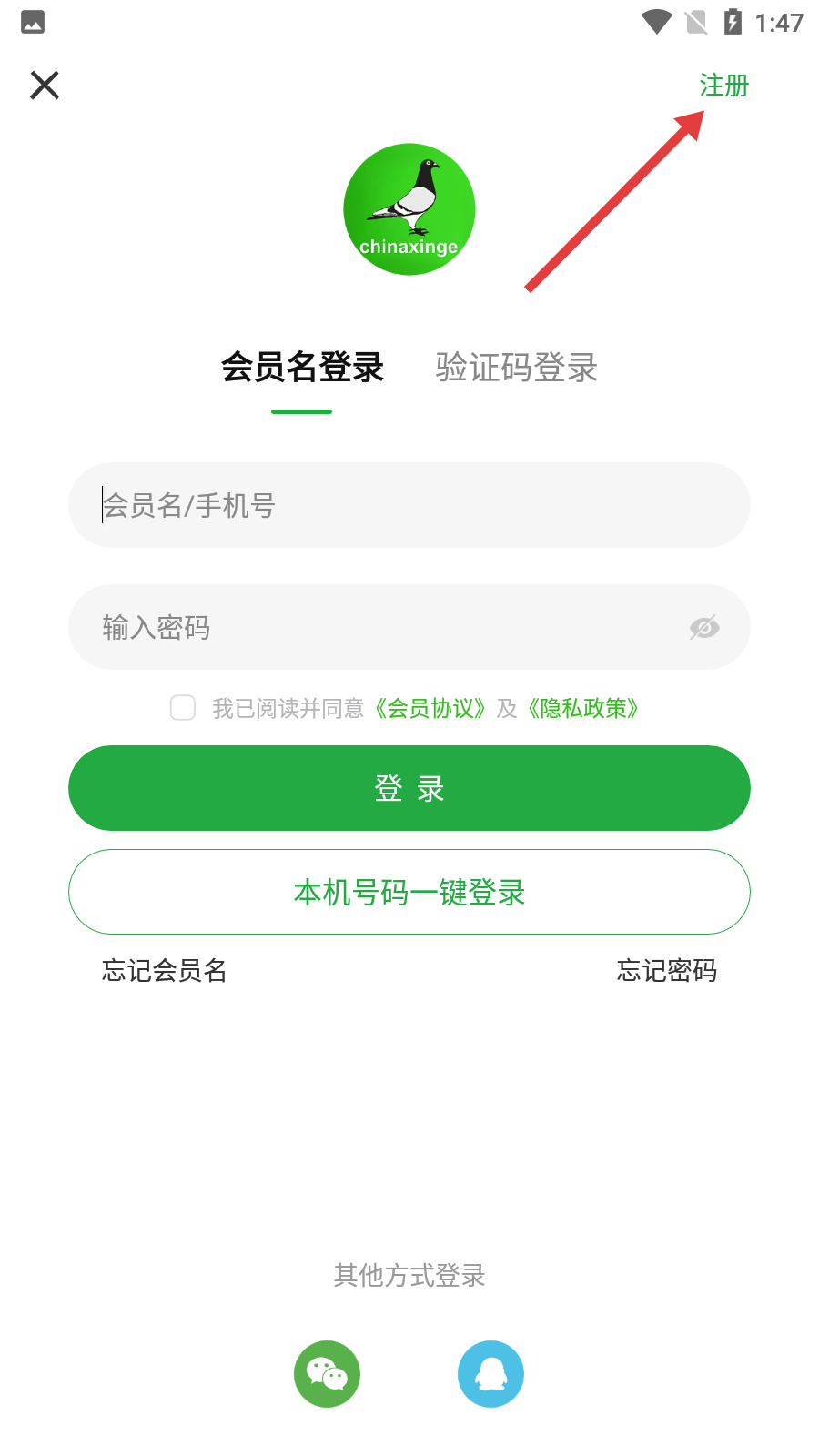Focus the 会员名/手机号 input field
The width and height of the screenshot is (819, 1456).
click(x=409, y=505)
